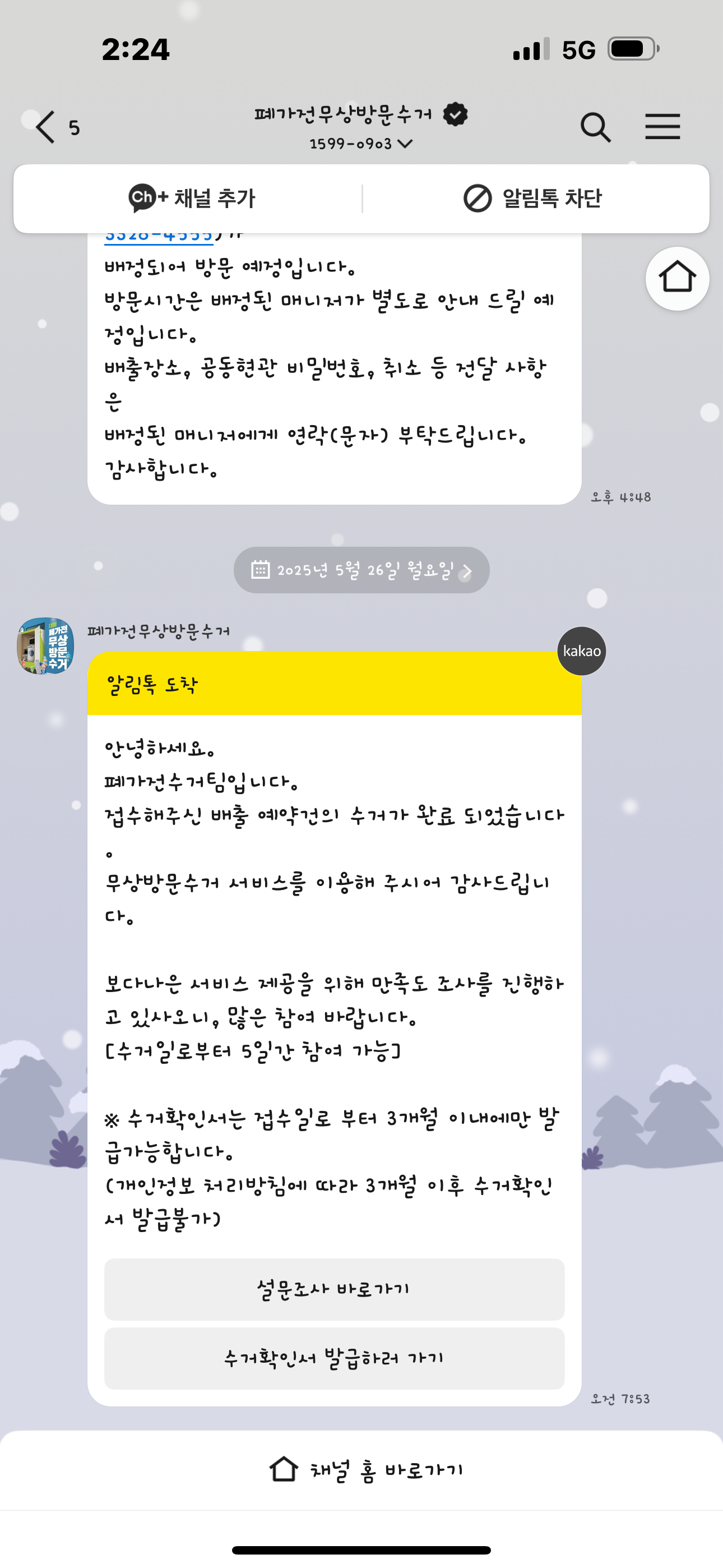This screenshot has height=1568, width=723.
Task: Tap the round home icon button
Action: (x=676, y=278)
